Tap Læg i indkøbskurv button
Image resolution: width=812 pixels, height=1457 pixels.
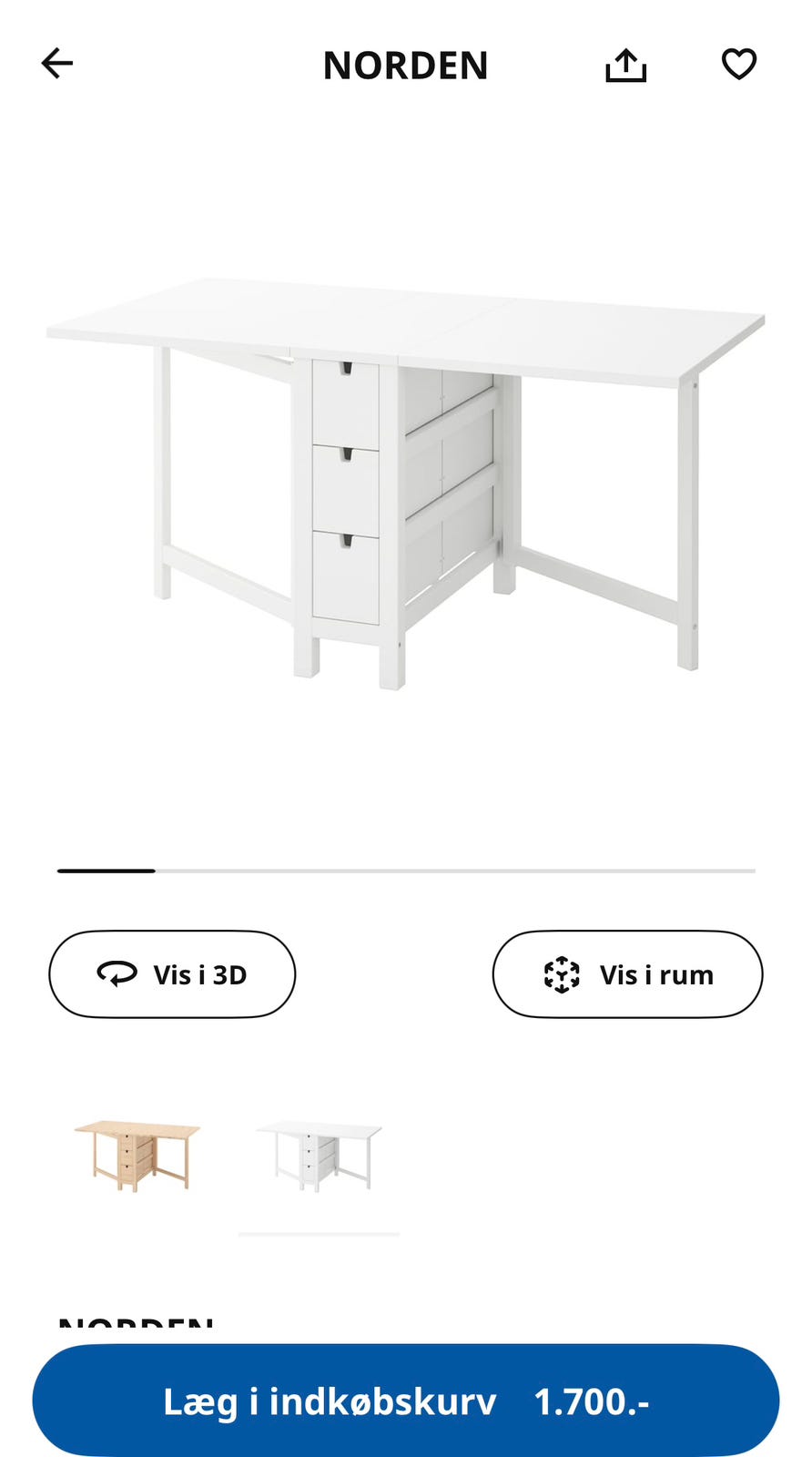406,1401
